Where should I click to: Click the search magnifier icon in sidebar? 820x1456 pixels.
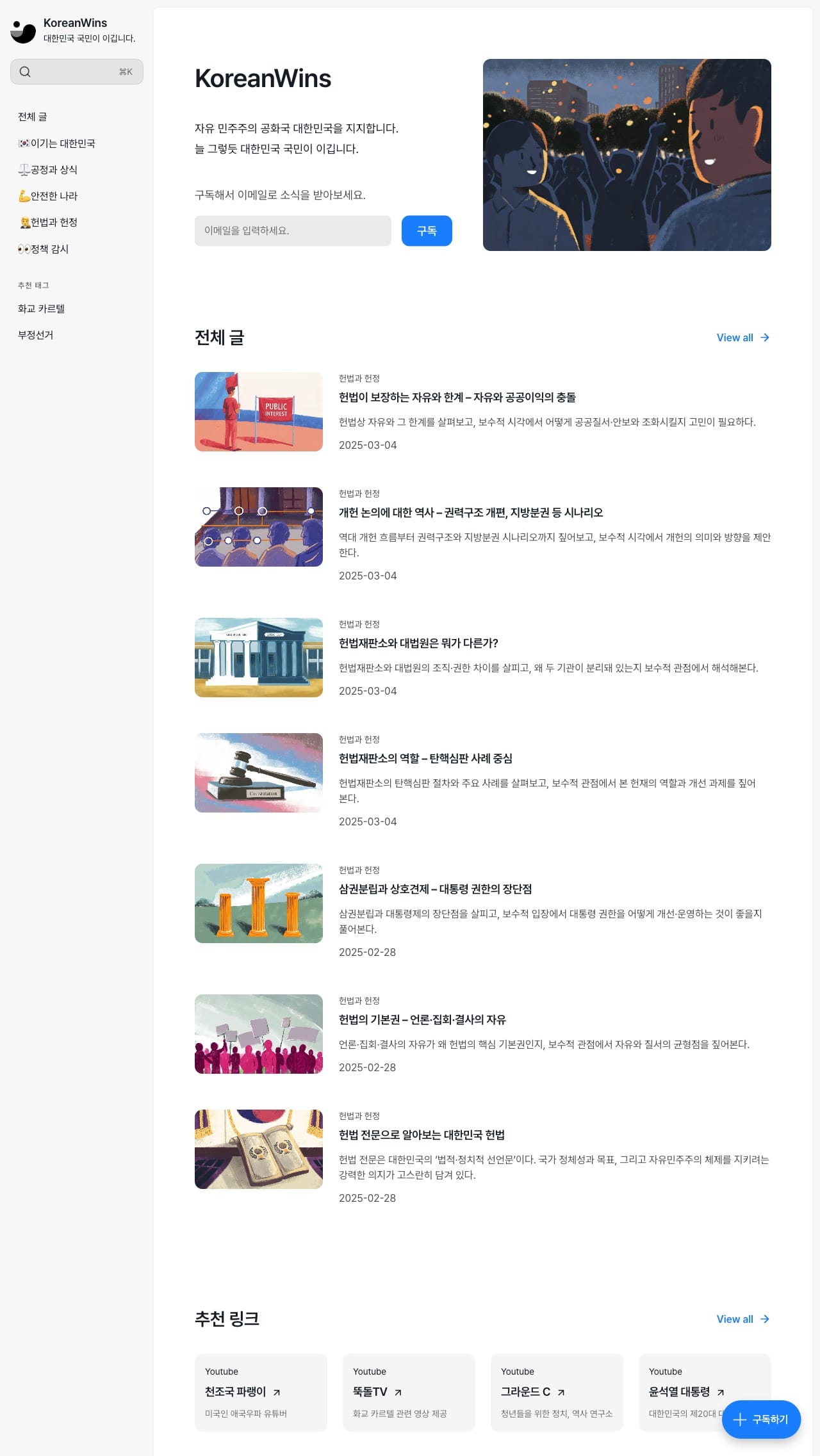click(25, 72)
